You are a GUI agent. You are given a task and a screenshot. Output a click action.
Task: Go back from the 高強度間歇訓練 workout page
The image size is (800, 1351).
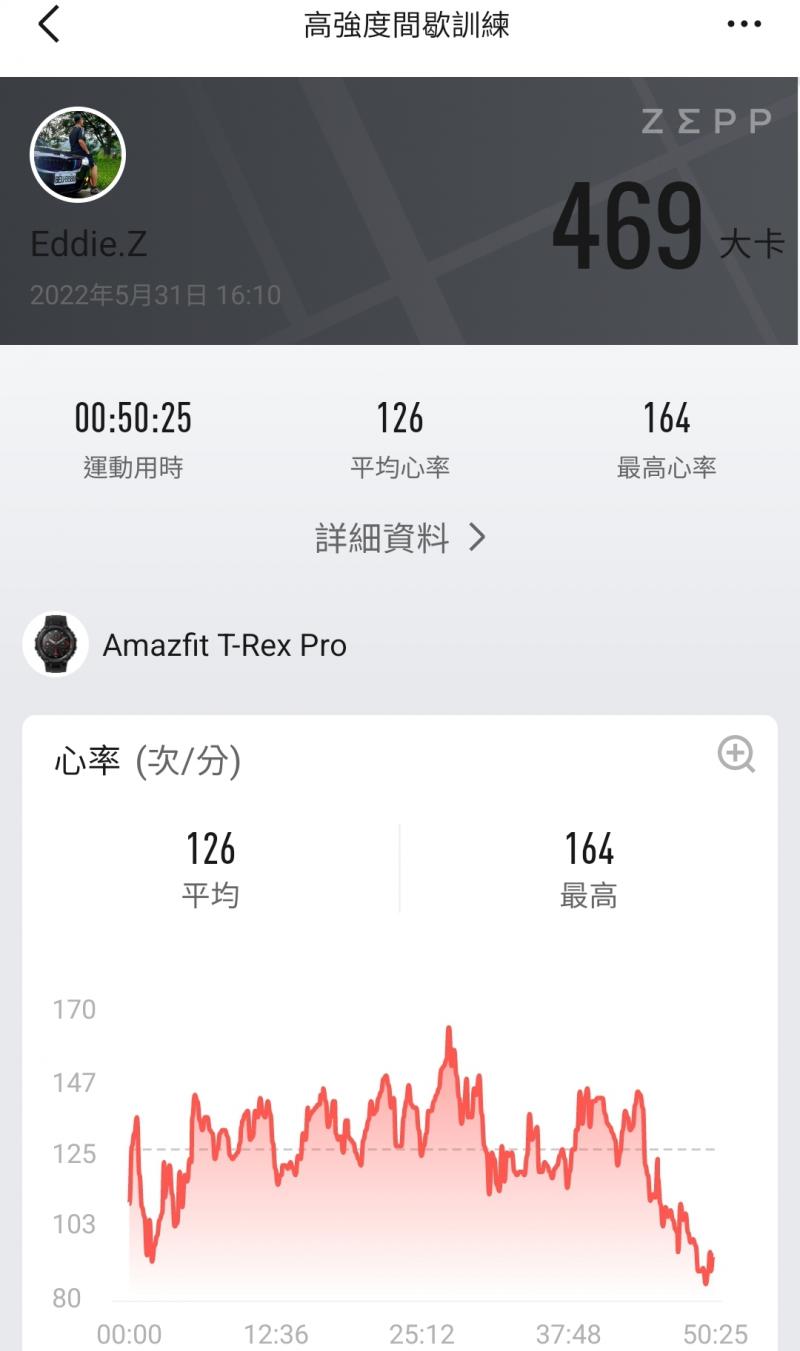click(x=48, y=25)
